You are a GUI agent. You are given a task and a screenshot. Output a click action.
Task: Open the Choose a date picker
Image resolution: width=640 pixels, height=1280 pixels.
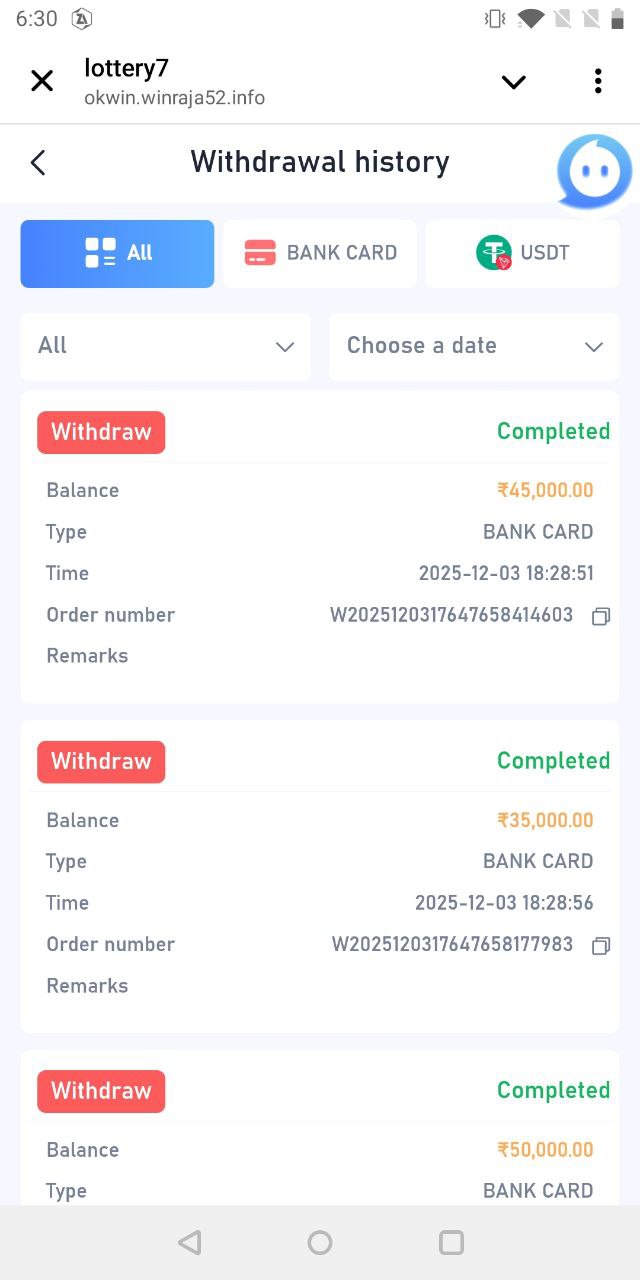coord(474,346)
